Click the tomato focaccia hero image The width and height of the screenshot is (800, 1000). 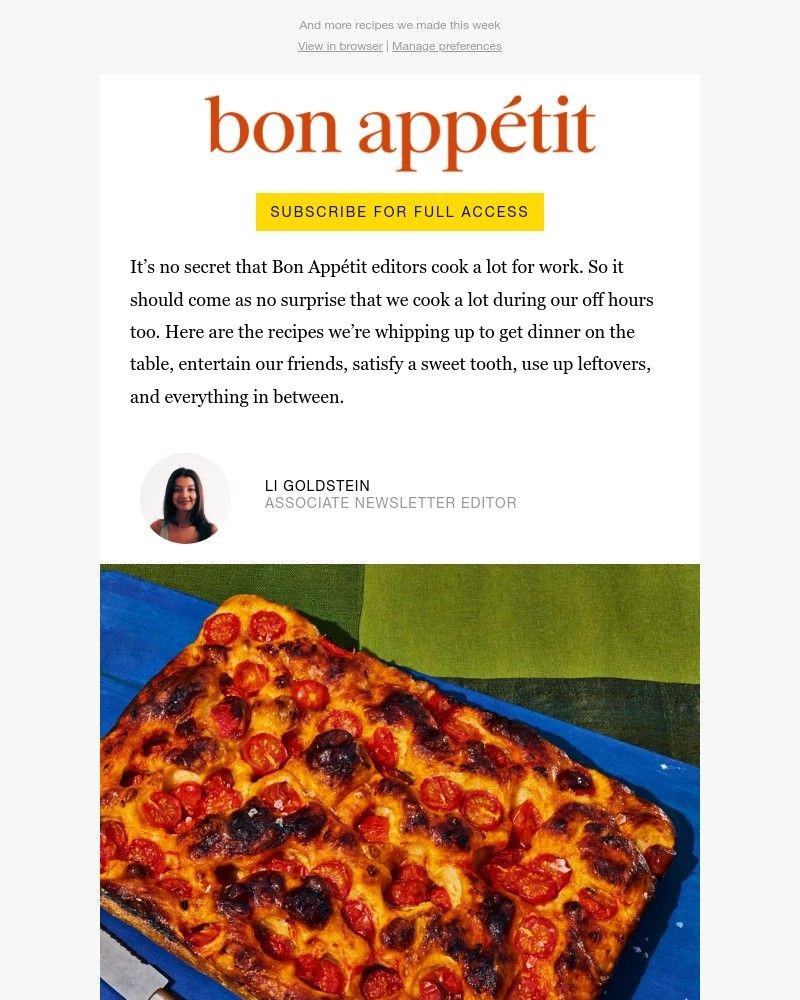pos(400,780)
